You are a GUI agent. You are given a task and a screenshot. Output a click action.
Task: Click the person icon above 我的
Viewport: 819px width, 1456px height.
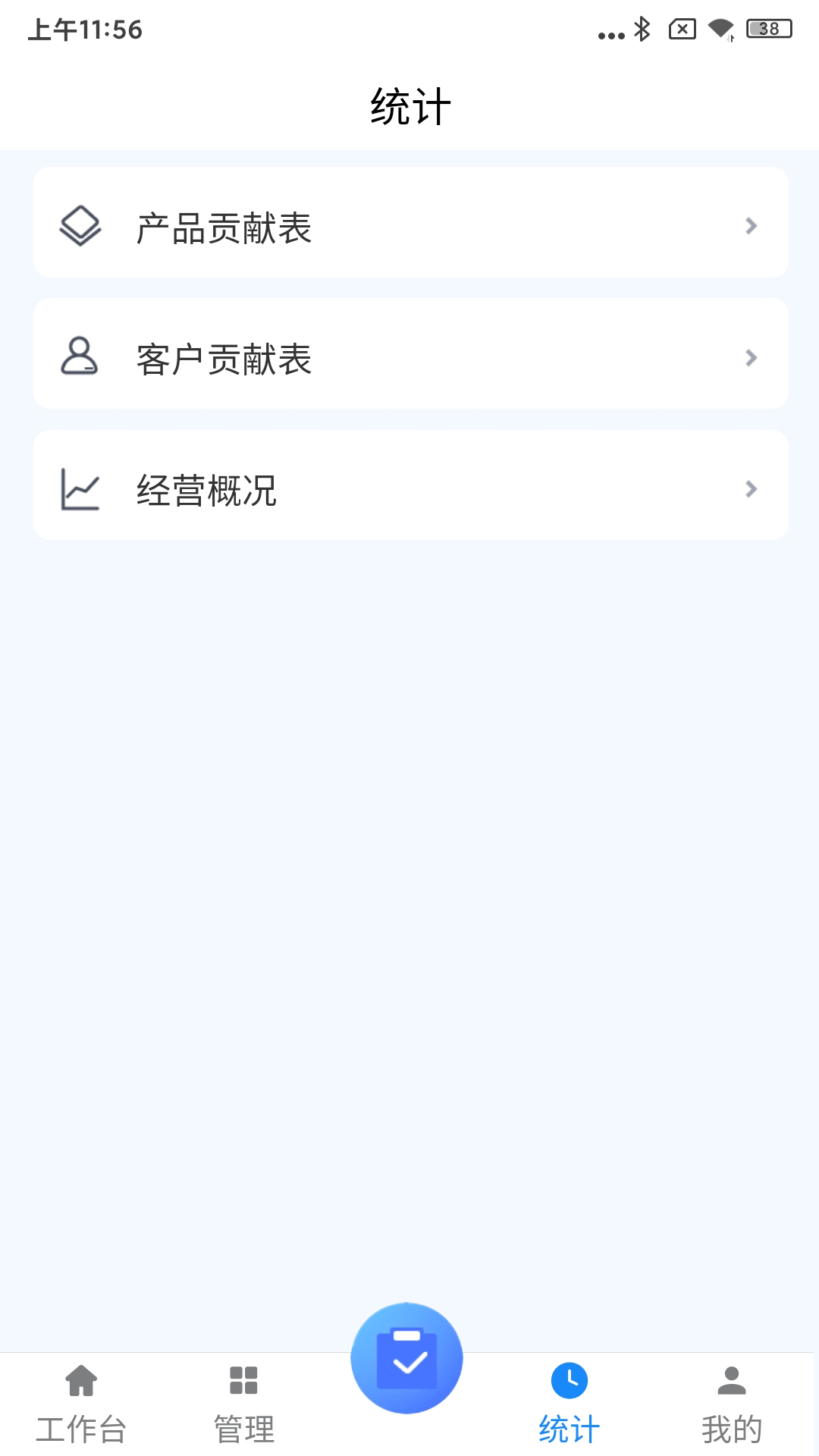[x=730, y=1382]
